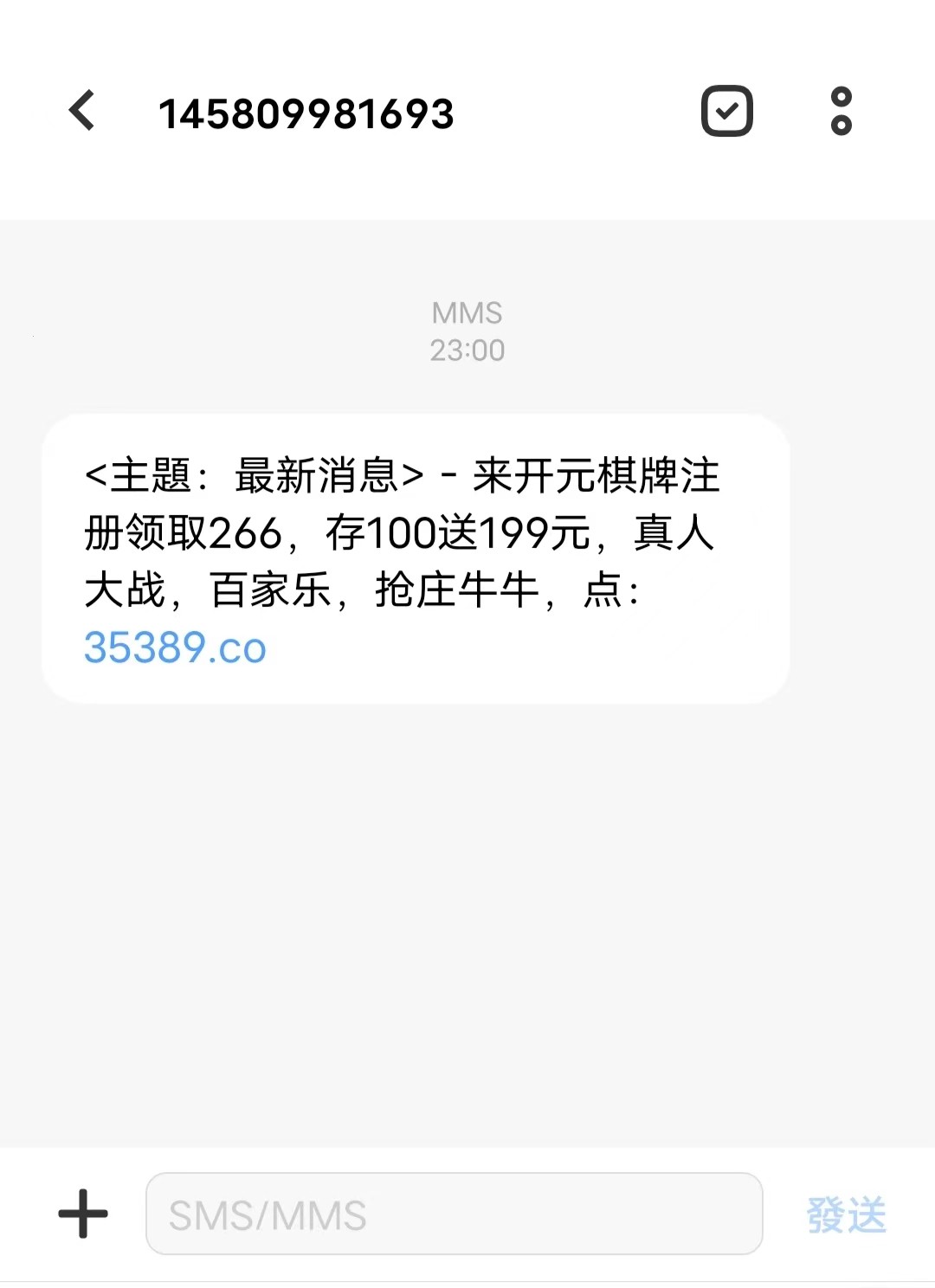The image size is (935, 1288).
Task: Focus the SMS/MMS text field
Action: click(x=454, y=1214)
